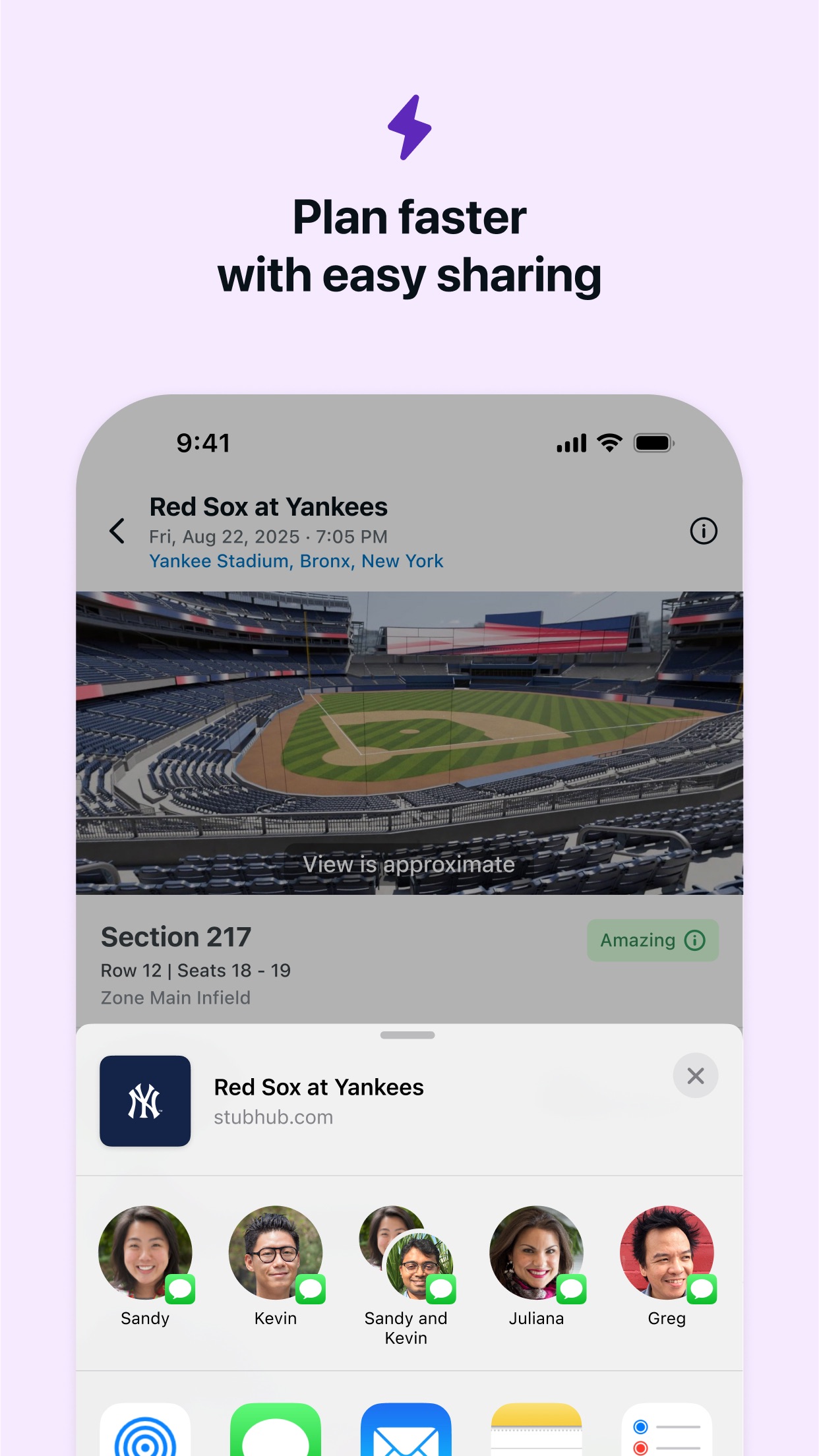Image resolution: width=819 pixels, height=1456 pixels.
Task: Open Yankee Stadium location link
Action: [295, 561]
